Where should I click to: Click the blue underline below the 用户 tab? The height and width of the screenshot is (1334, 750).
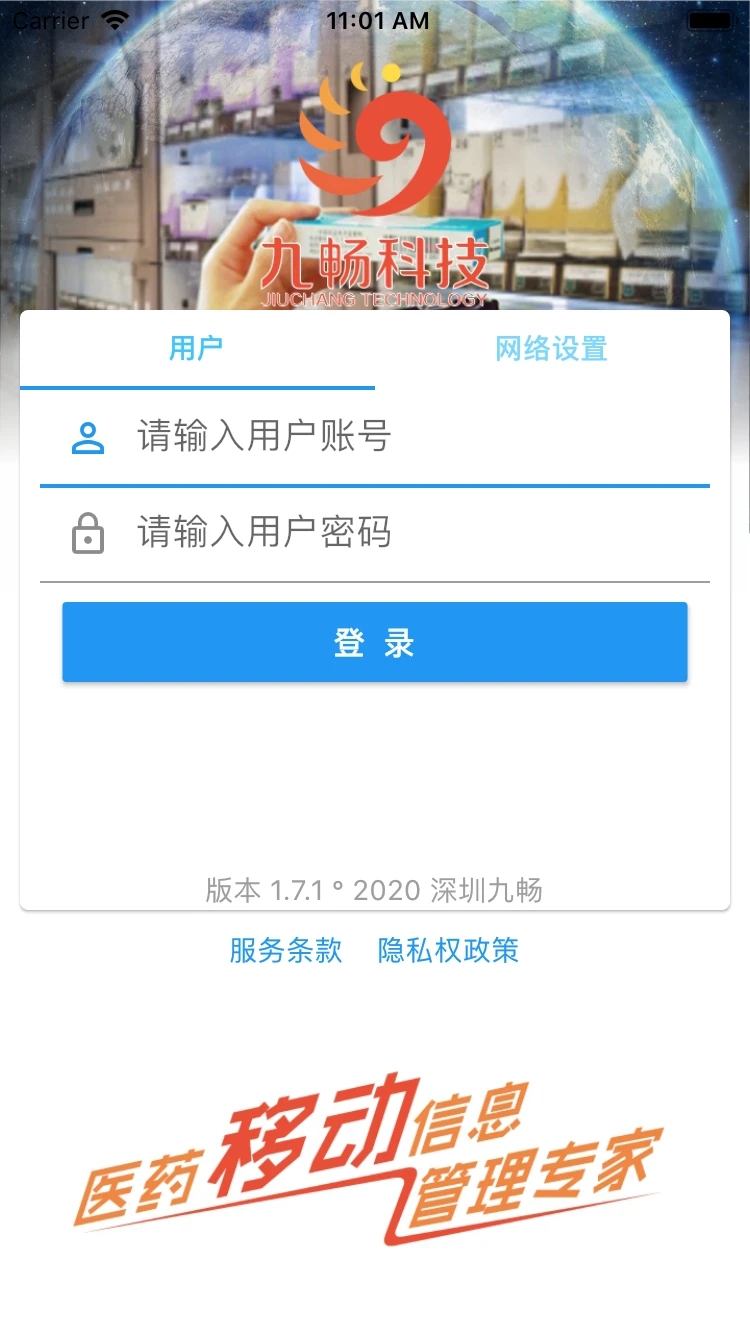point(199,380)
